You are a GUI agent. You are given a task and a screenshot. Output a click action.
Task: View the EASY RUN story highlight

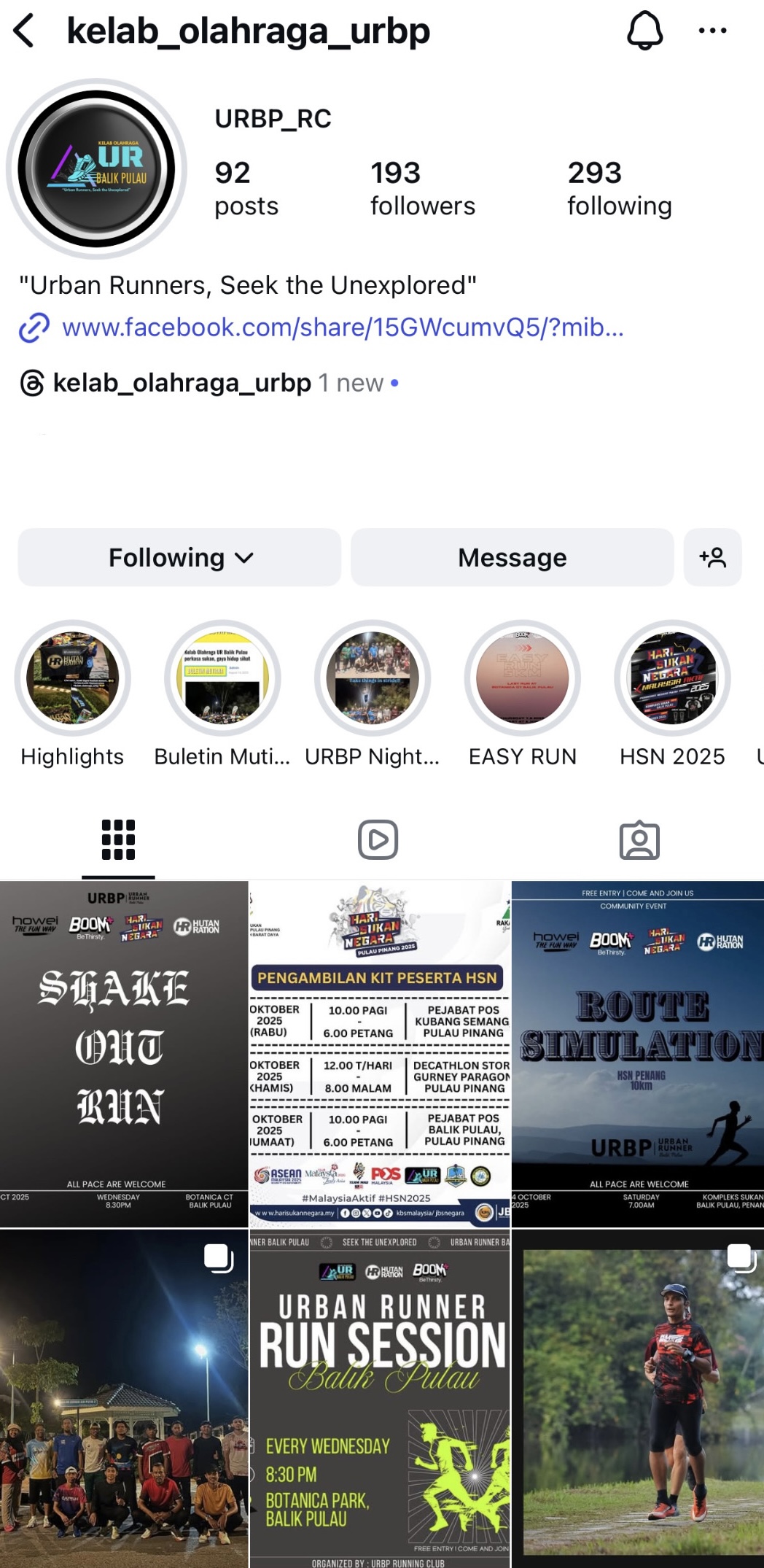coord(522,678)
